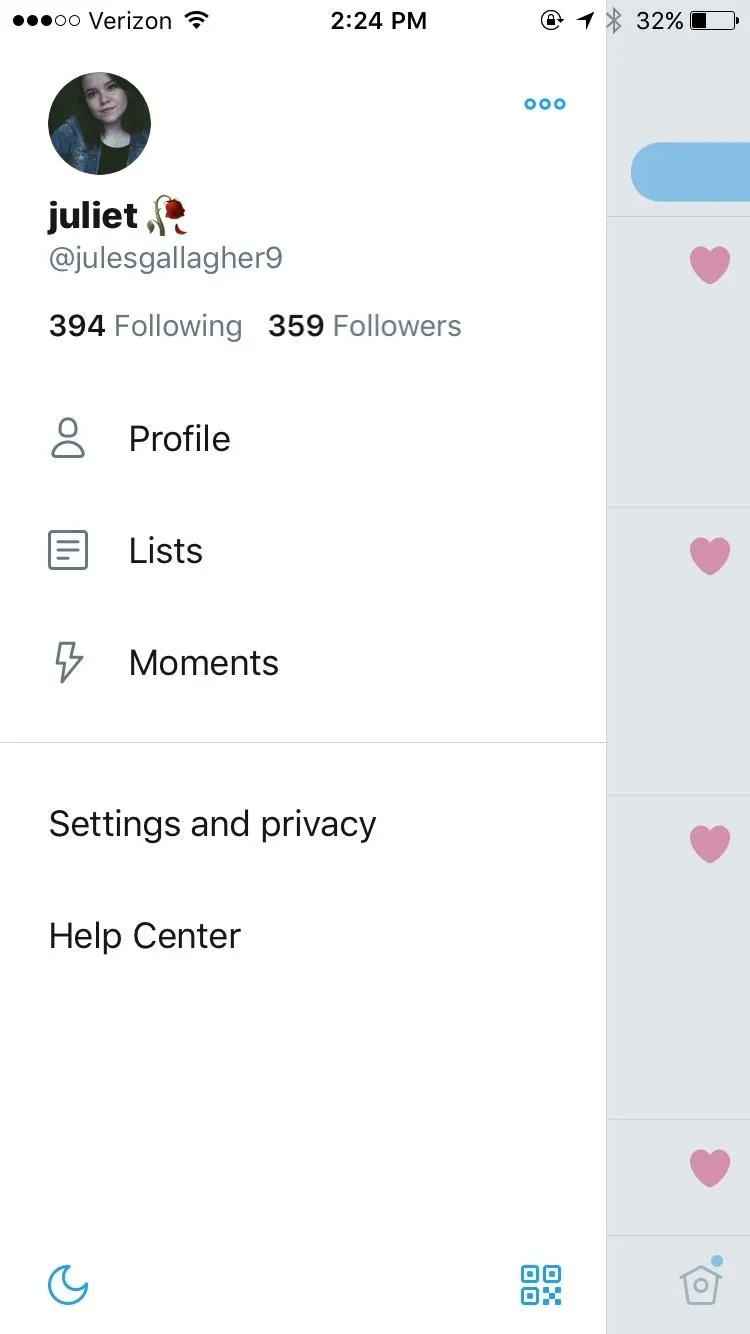View the 394 Following list
Viewport: 750px width, 1334px height.
coord(145,326)
